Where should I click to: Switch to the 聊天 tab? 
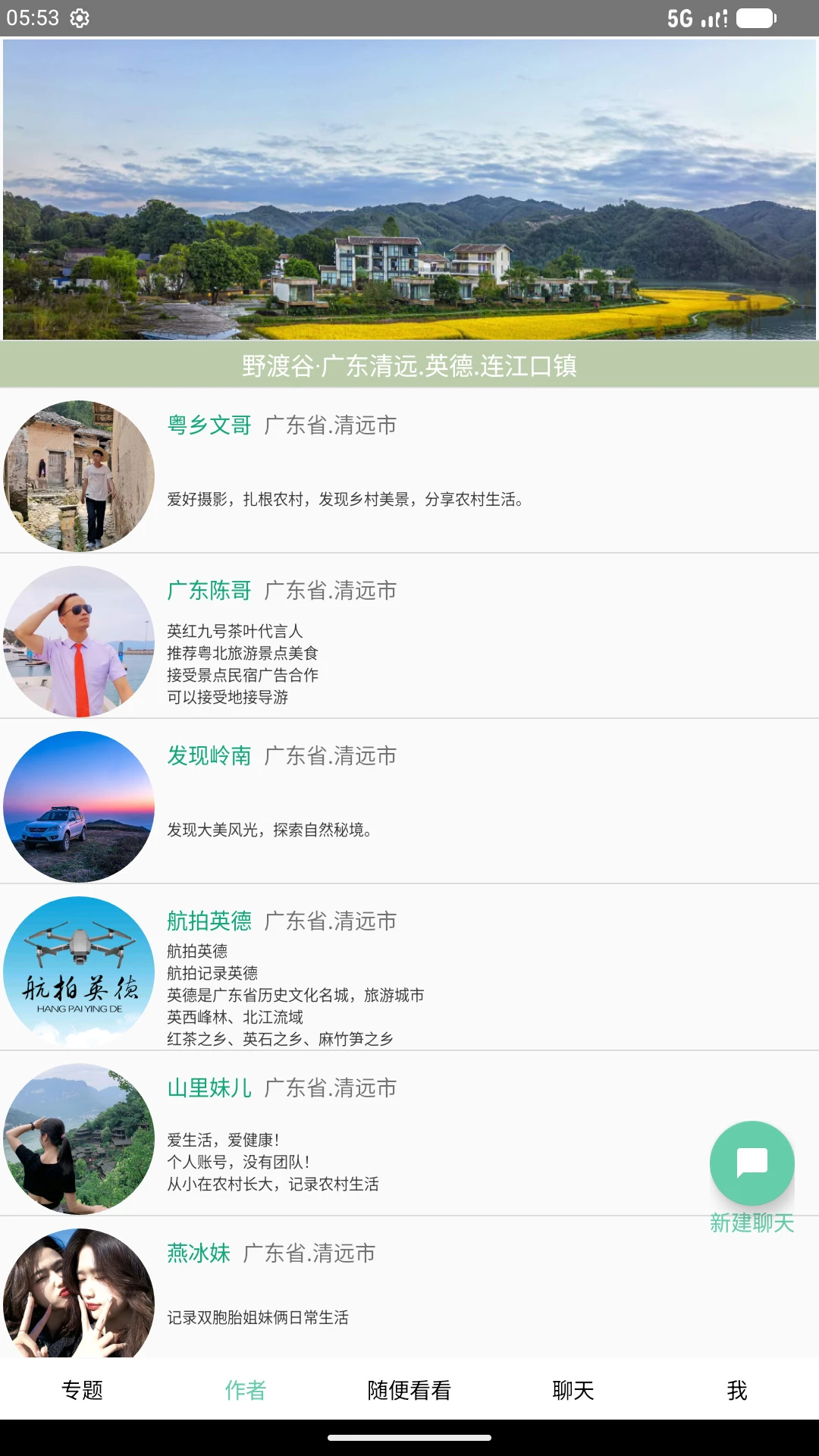click(573, 1390)
